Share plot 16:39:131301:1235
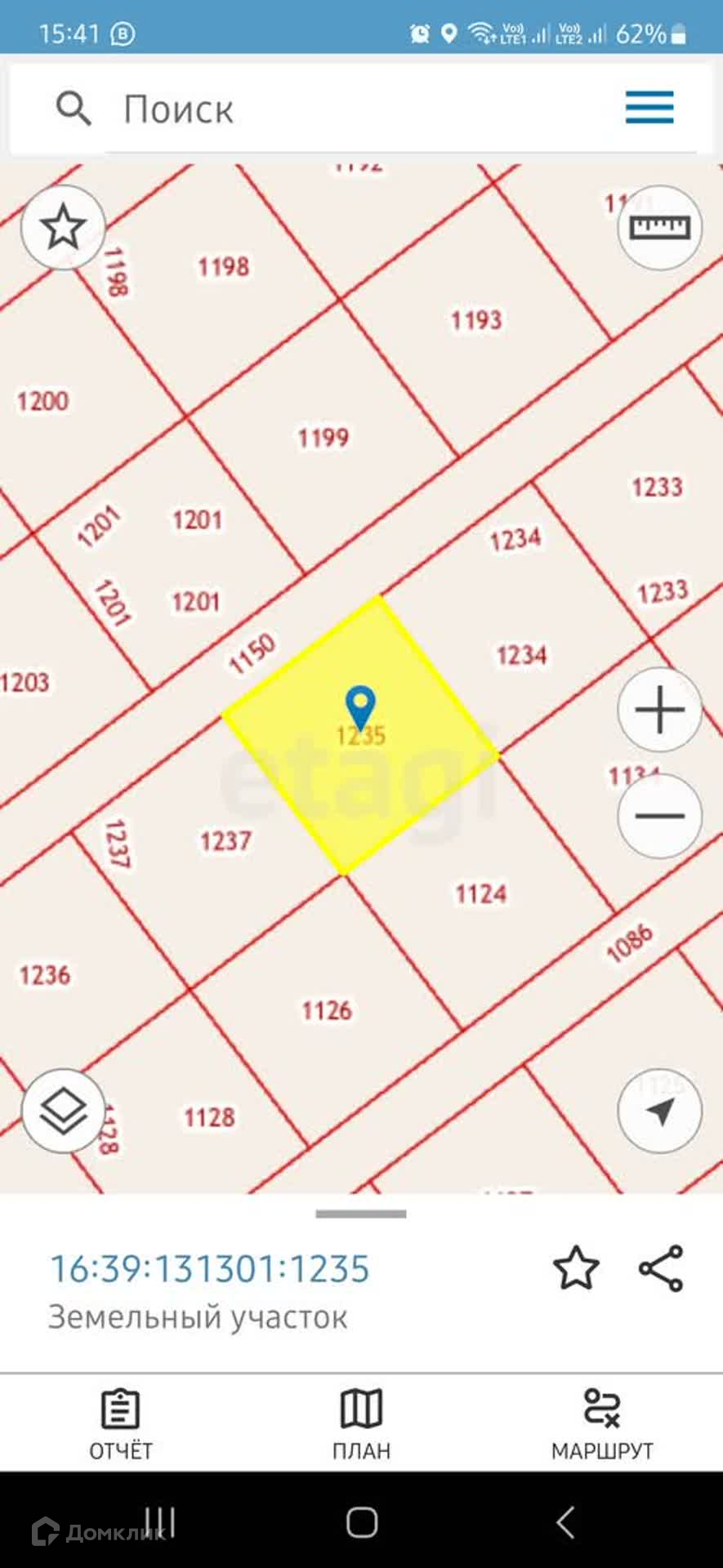 tap(660, 1267)
